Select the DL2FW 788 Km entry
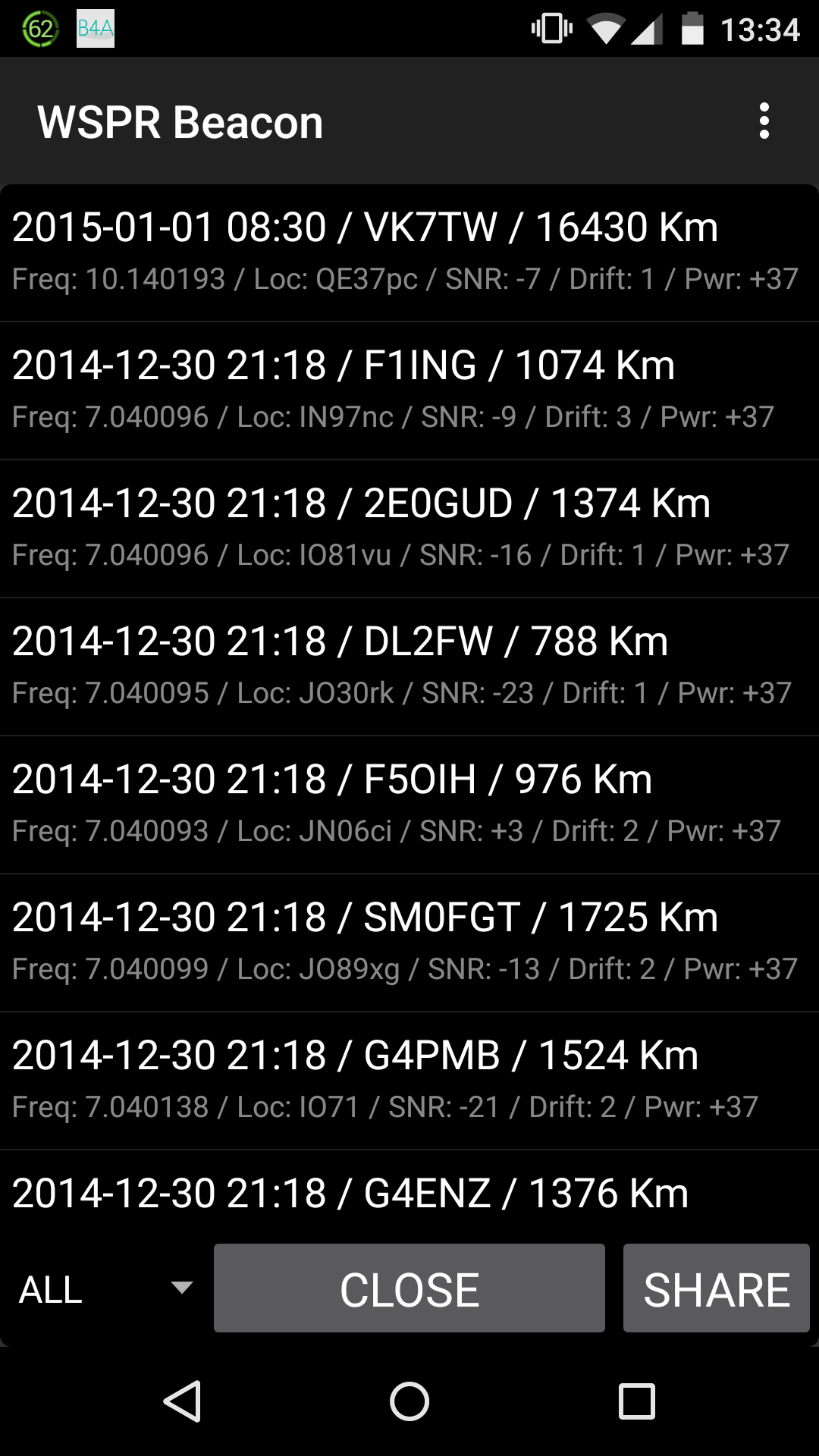Image resolution: width=819 pixels, height=1456 pixels. (409, 664)
